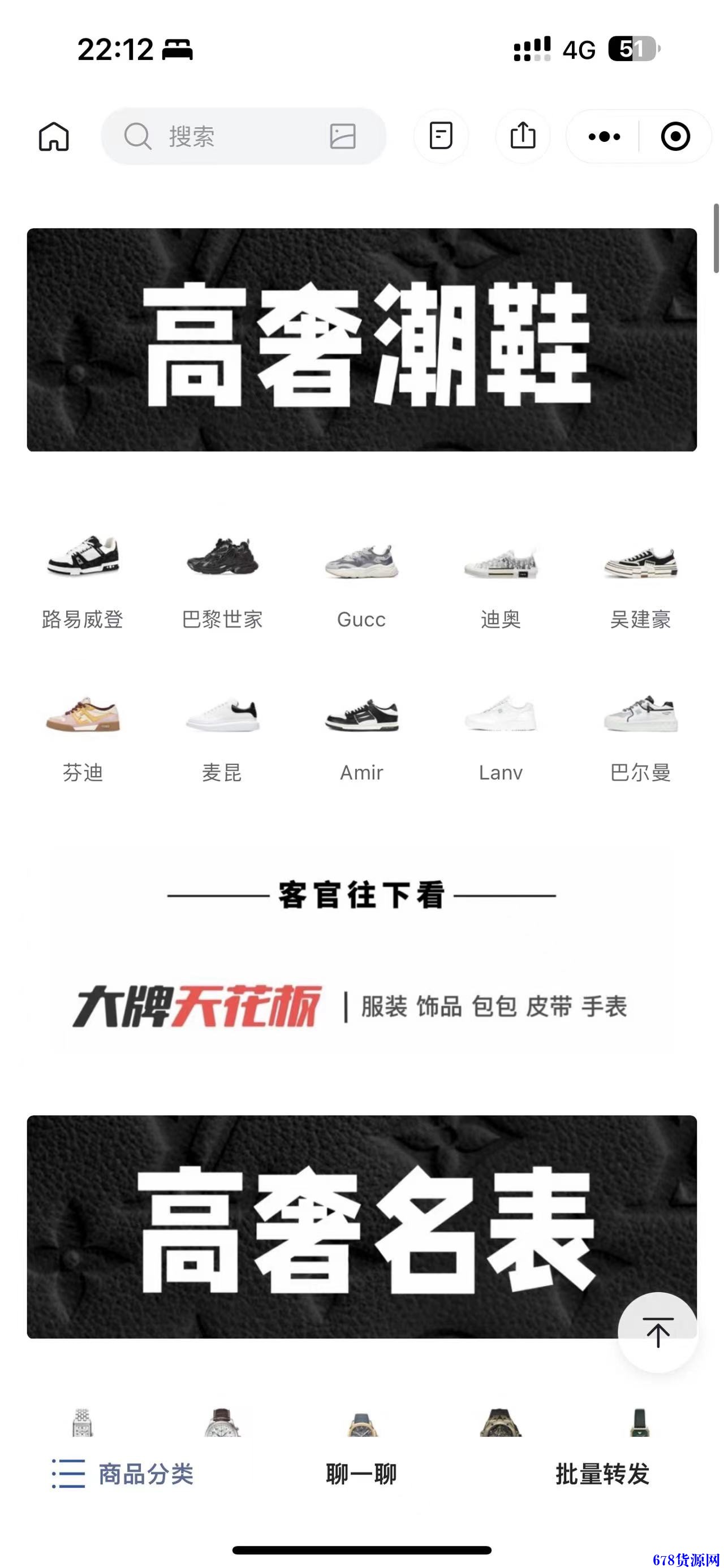Image resolution: width=724 pixels, height=1568 pixels.
Task: Browse 路易威登 shoes
Action: 83,581
